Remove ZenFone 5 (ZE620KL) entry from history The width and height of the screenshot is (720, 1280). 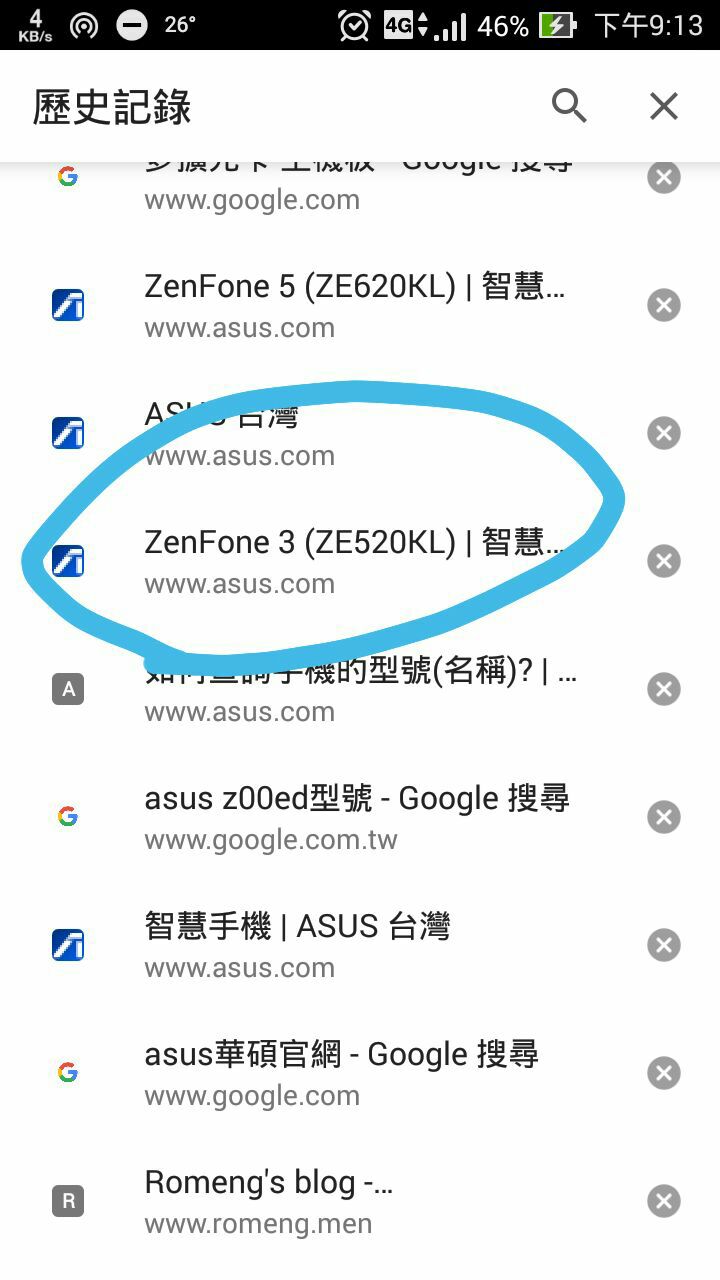pos(664,305)
